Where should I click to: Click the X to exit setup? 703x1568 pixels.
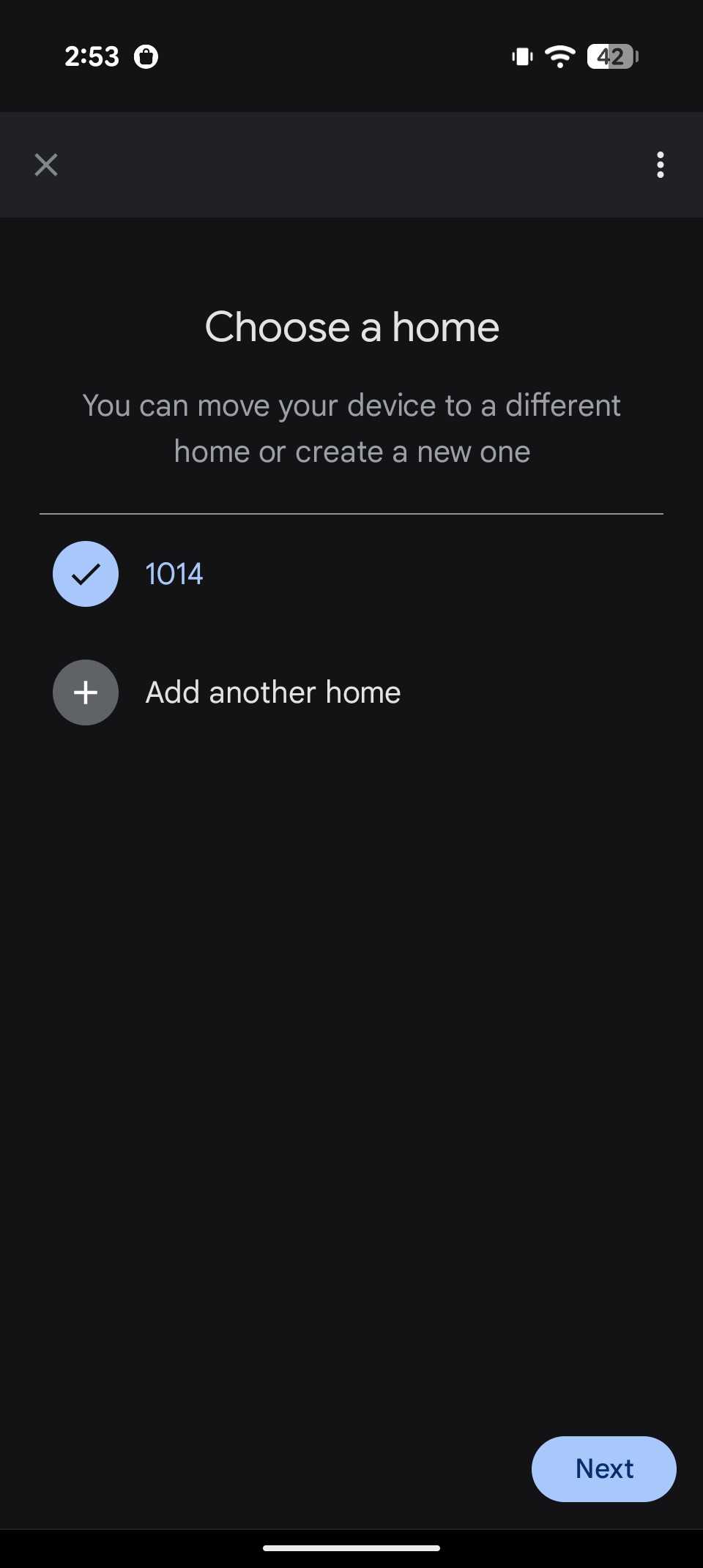coord(45,165)
